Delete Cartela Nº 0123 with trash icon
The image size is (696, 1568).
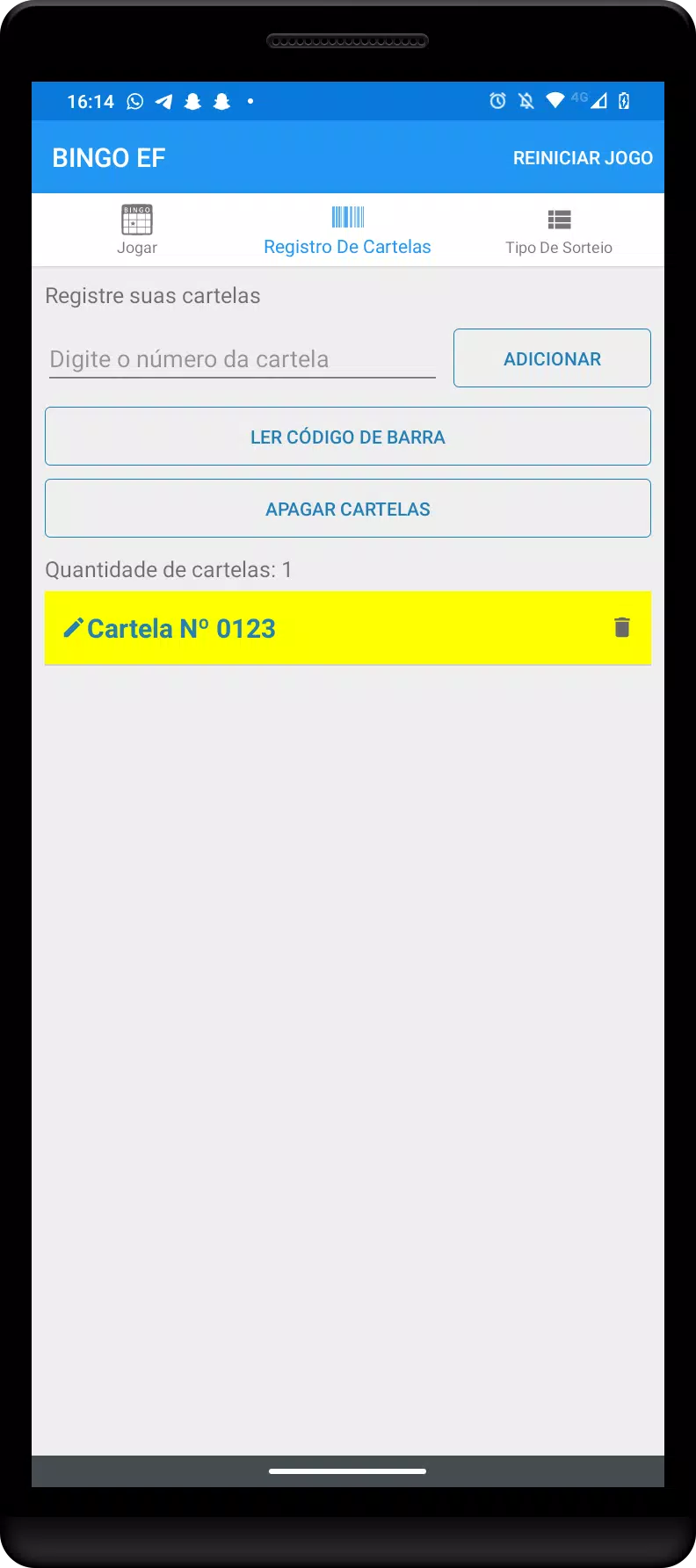(622, 627)
